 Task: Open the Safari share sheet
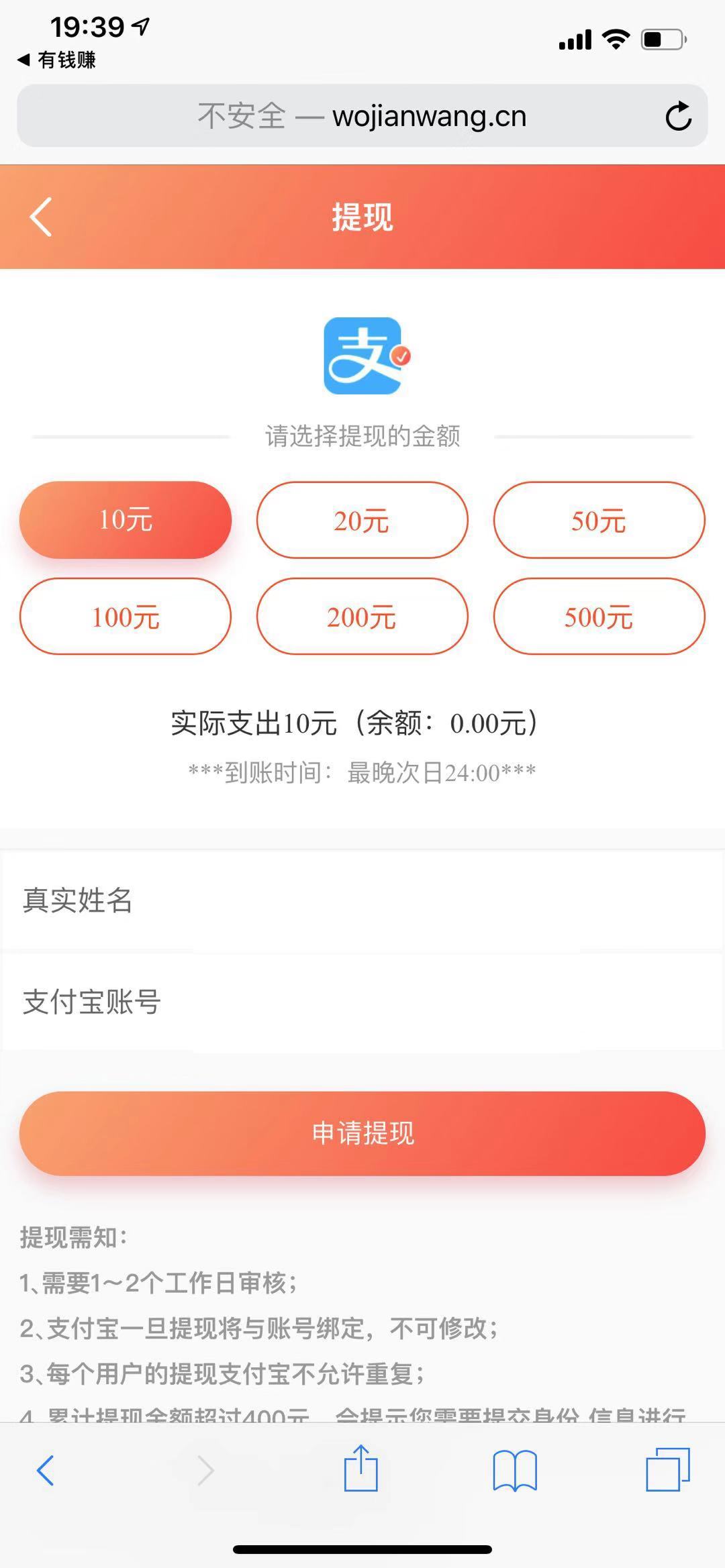(x=361, y=1469)
